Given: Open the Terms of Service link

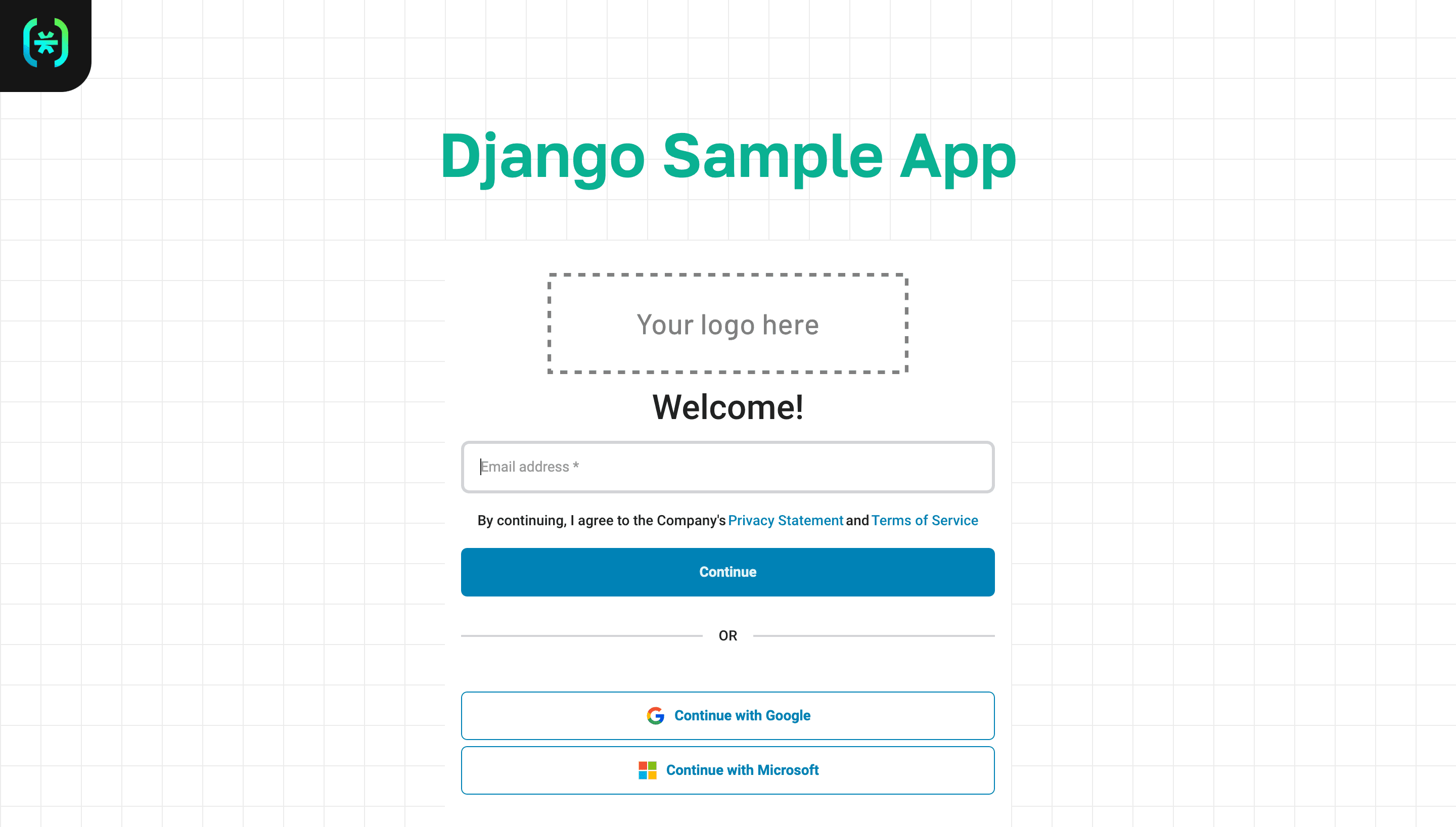Looking at the screenshot, I should coord(925,520).
